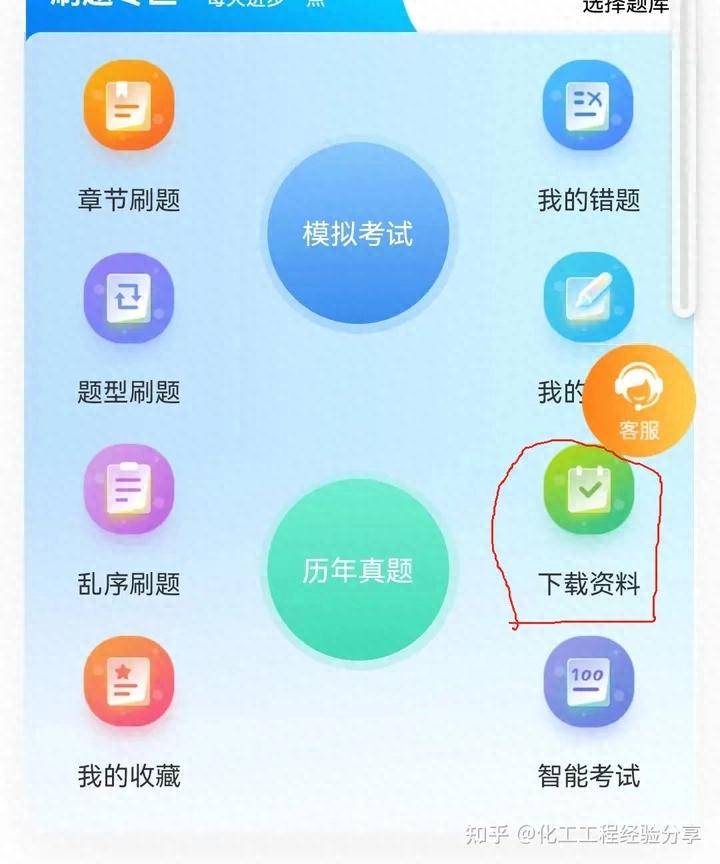
Task: Open 题型刷题 question-type practice
Action: (x=128, y=298)
